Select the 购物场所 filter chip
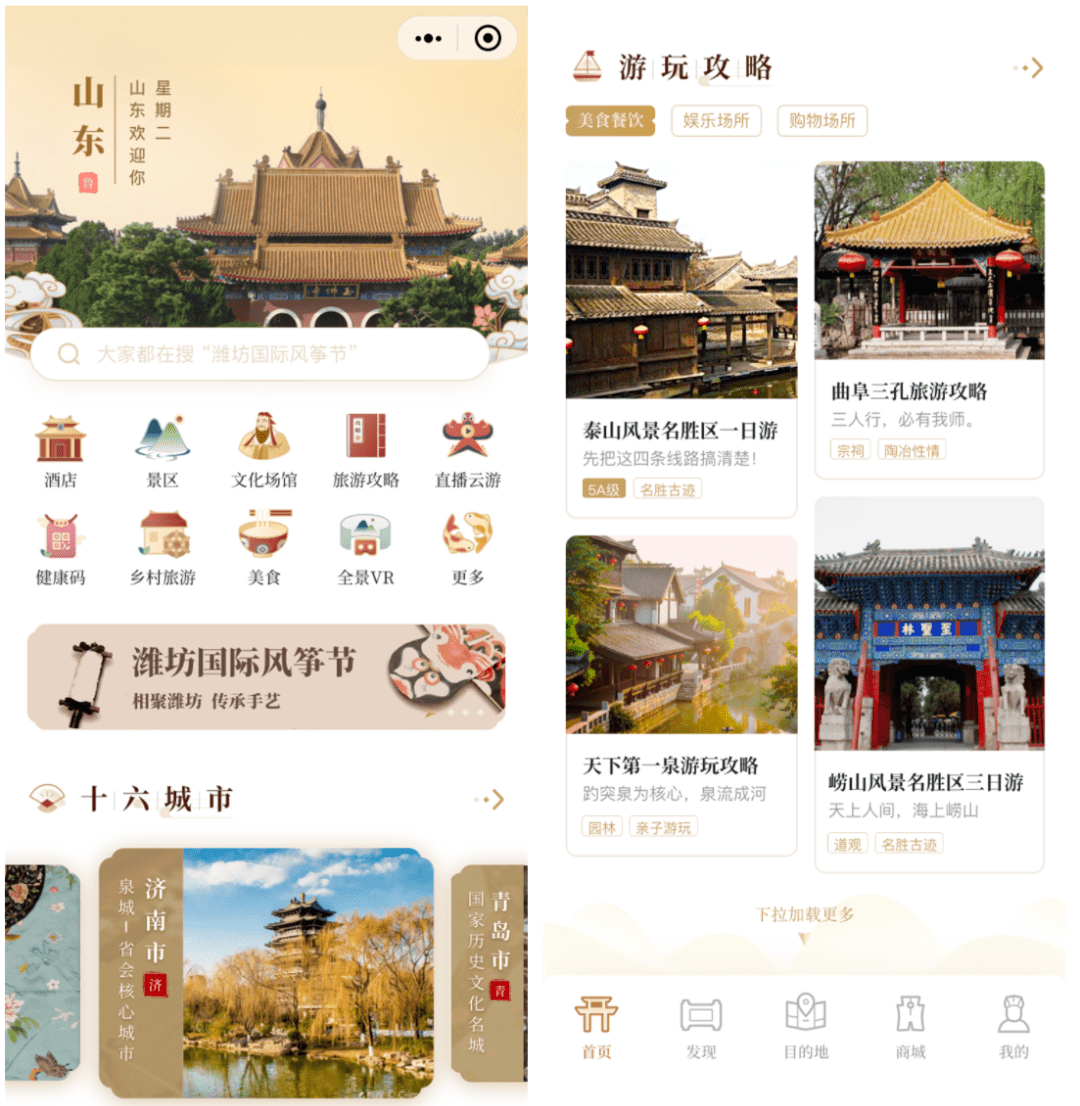1080x1106 pixels. (822, 121)
